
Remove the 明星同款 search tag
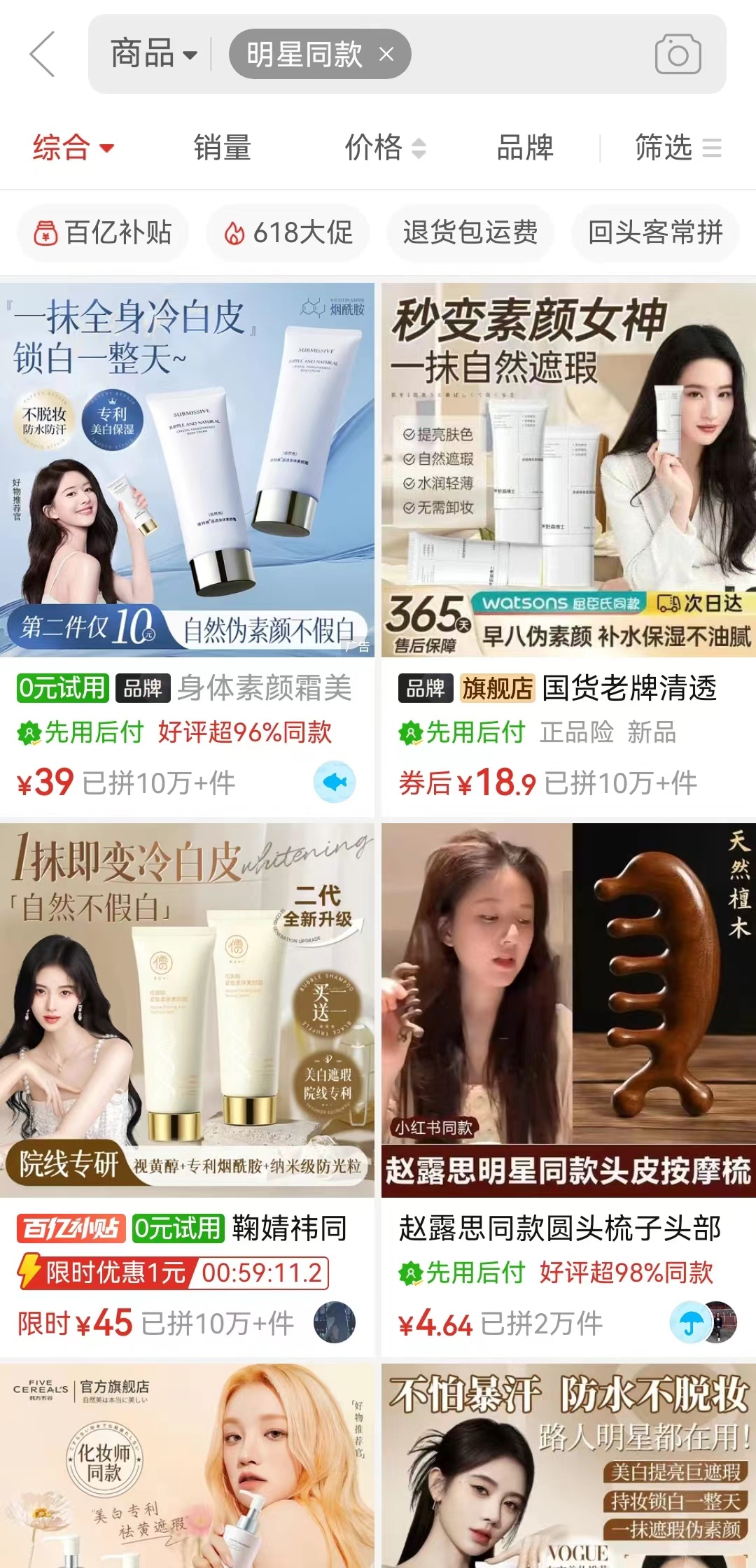tap(386, 54)
